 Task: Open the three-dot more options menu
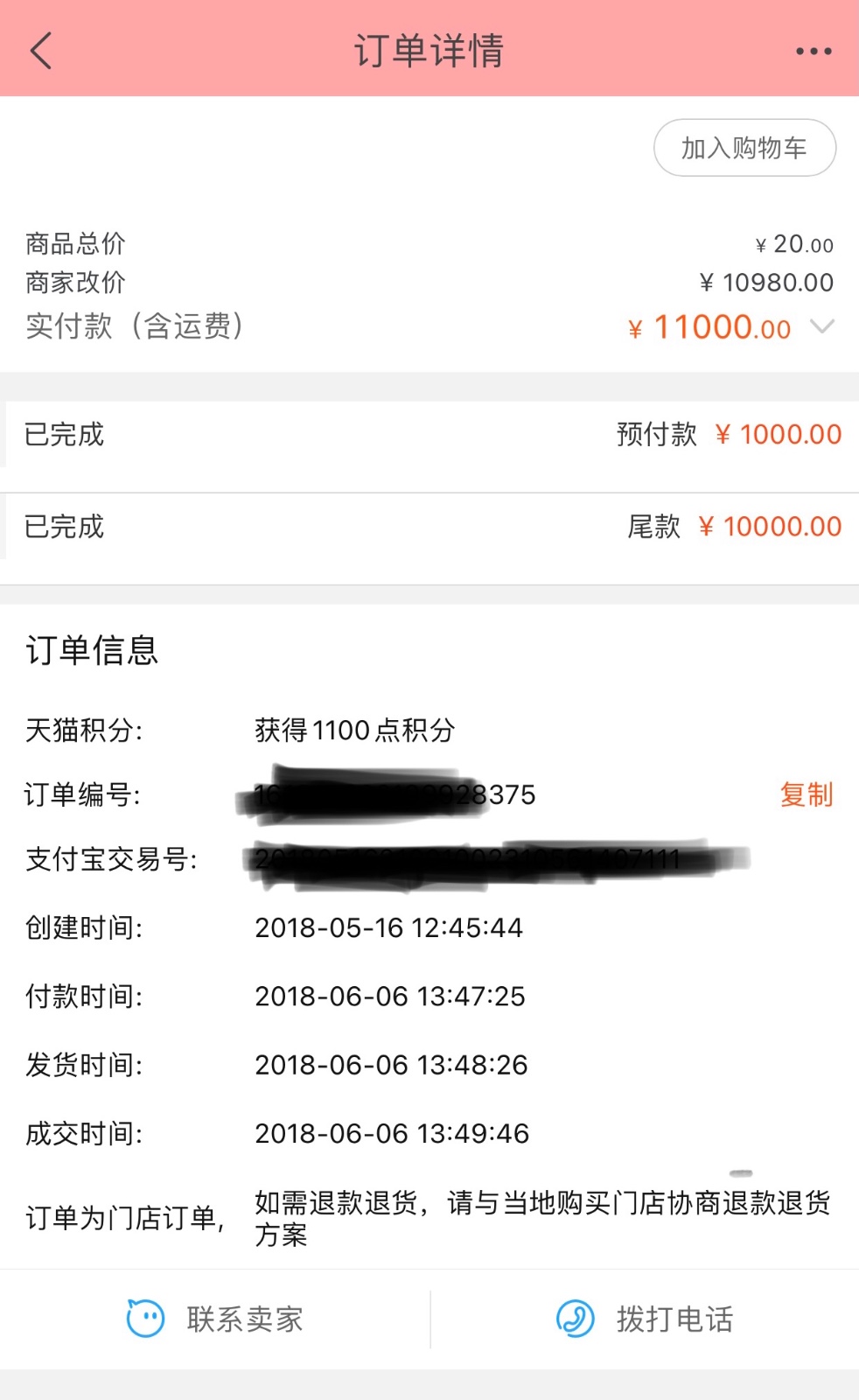click(x=814, y=52)
